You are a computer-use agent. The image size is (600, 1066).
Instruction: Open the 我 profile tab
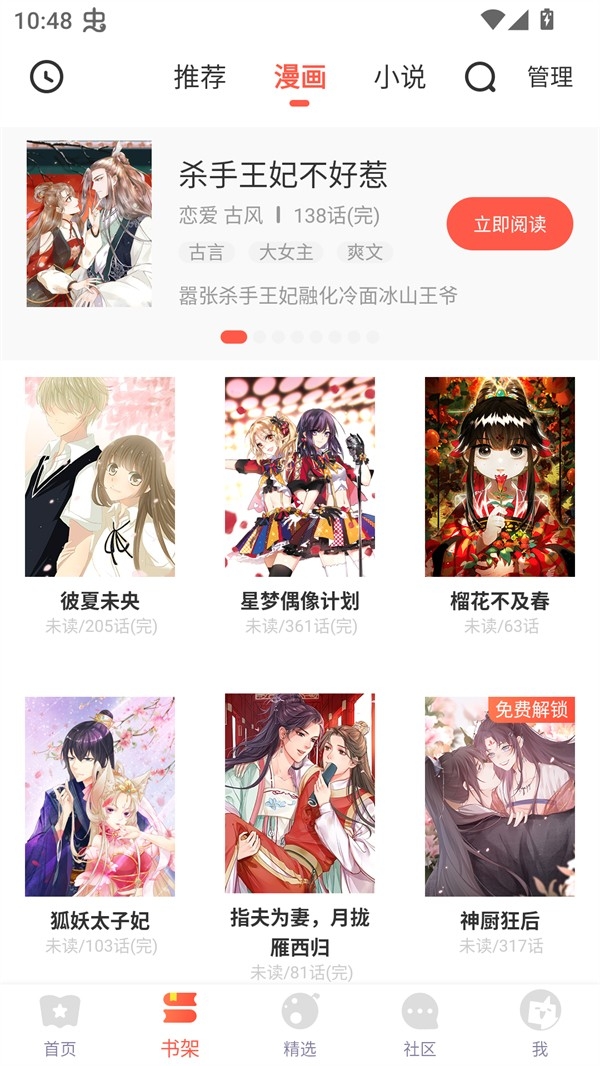pos(540,1025)
